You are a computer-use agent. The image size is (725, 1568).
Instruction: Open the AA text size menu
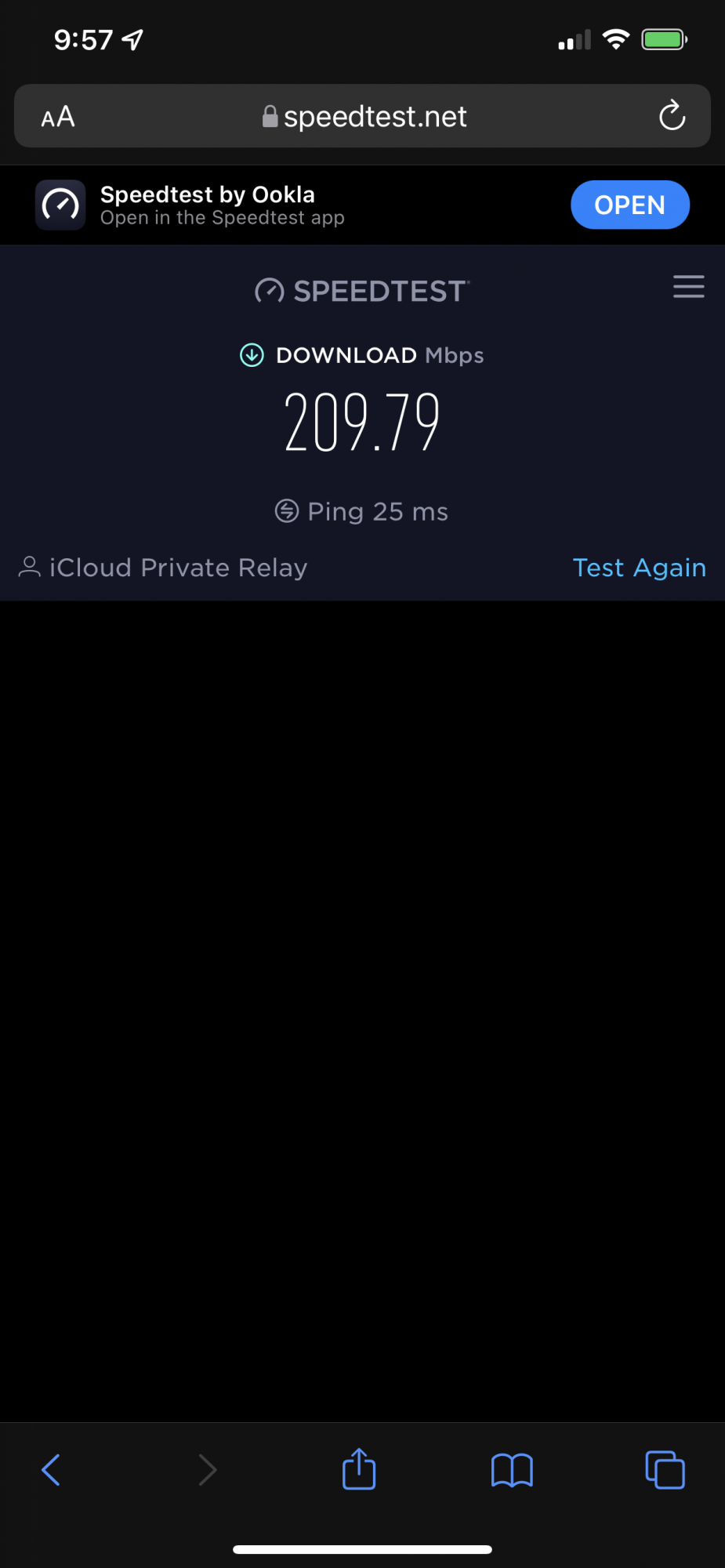point(58,117)
